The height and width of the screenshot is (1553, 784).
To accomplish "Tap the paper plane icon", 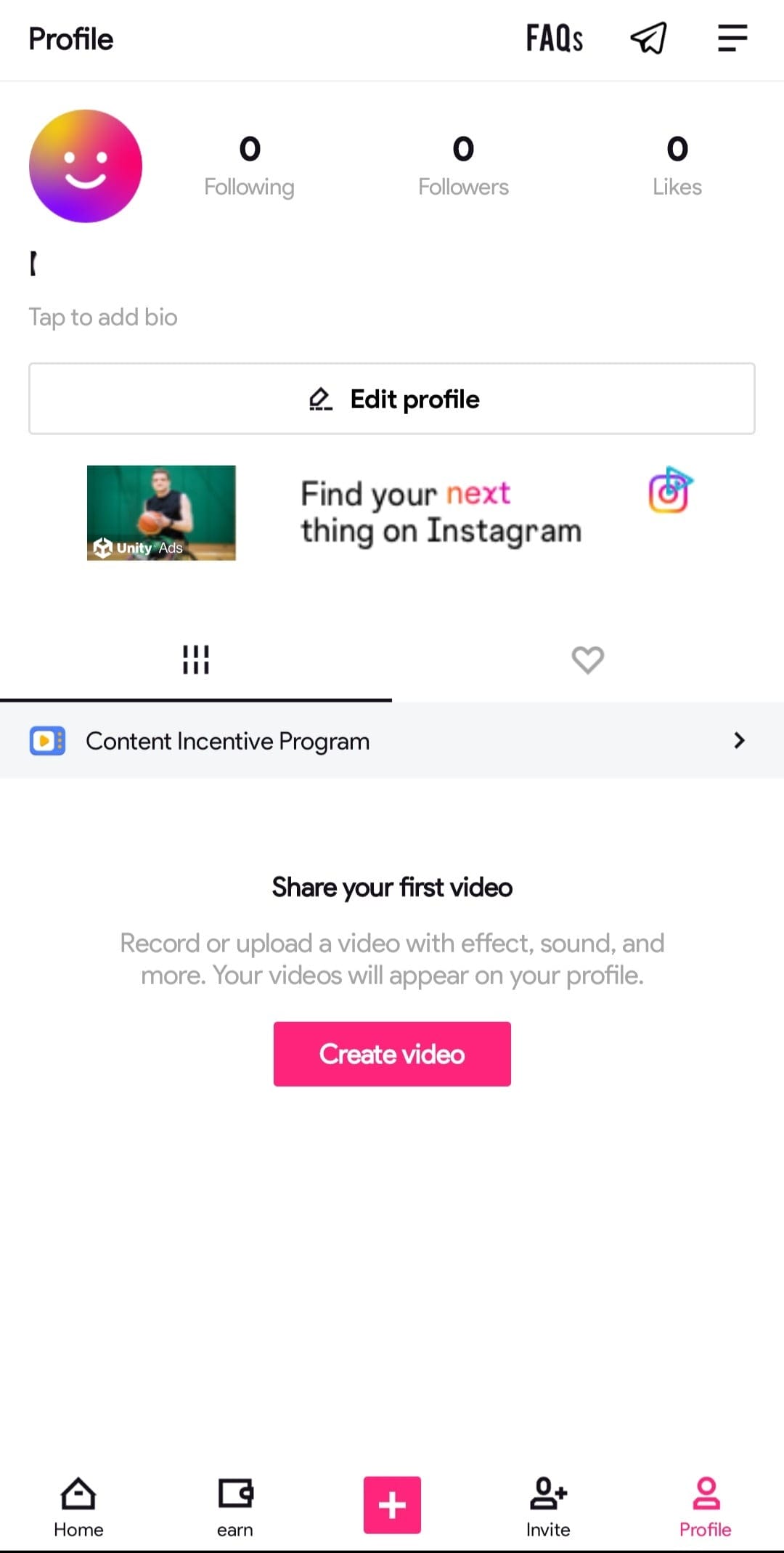I will (x=648, y=38).
